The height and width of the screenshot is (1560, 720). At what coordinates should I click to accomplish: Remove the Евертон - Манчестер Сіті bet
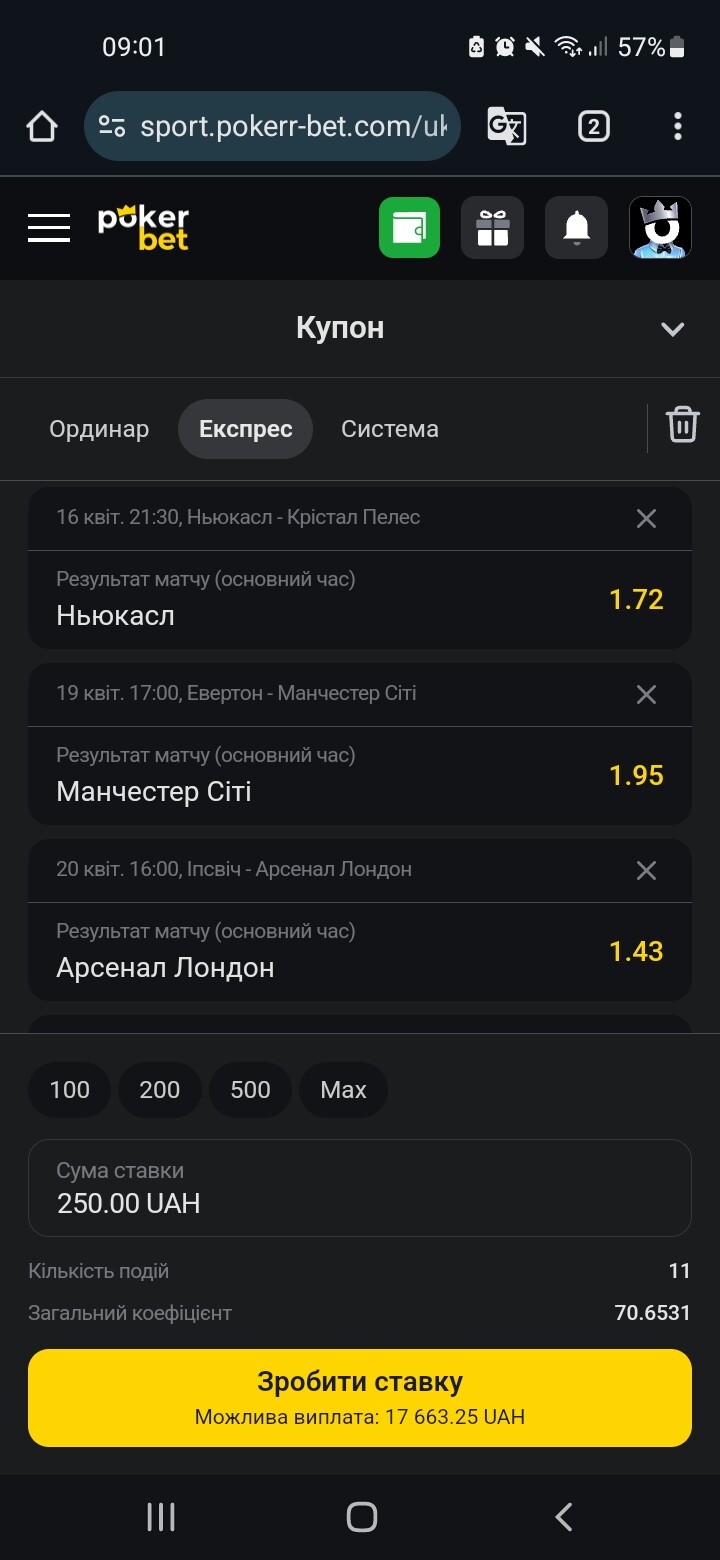(x=647, y=694)
